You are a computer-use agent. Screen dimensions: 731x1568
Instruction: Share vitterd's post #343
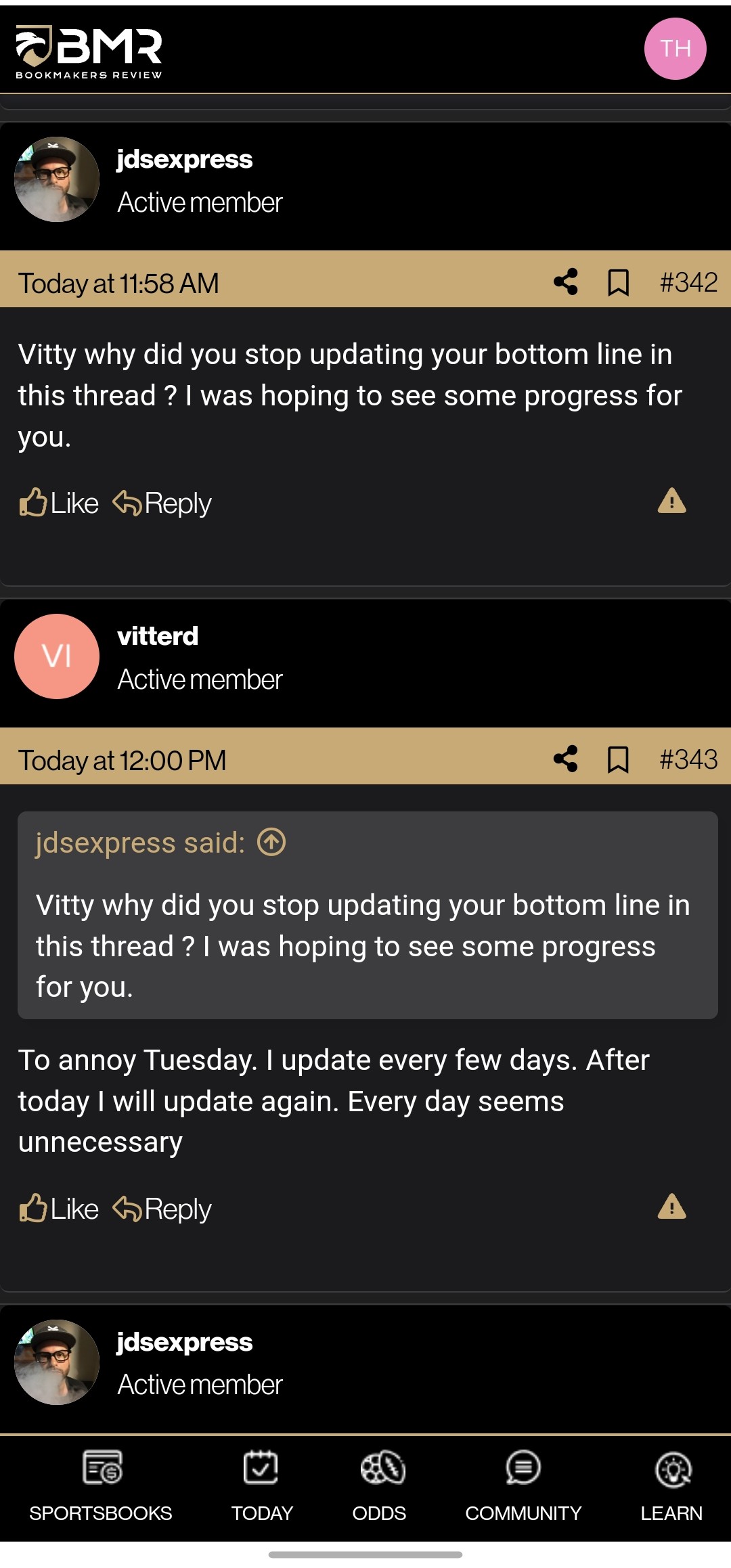click(x=566, y=760)
